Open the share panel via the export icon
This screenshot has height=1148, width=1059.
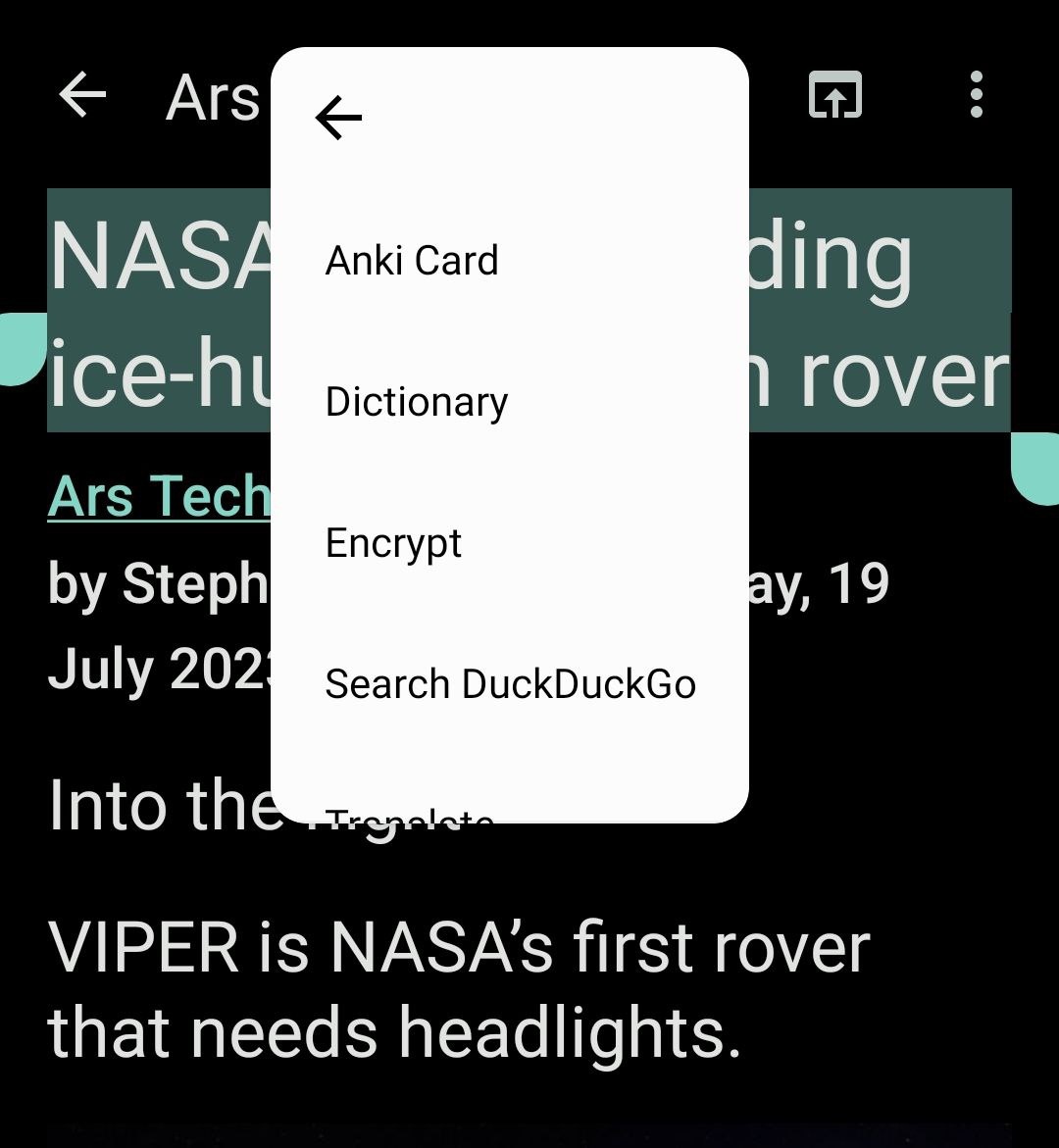(x=834, y=94)
